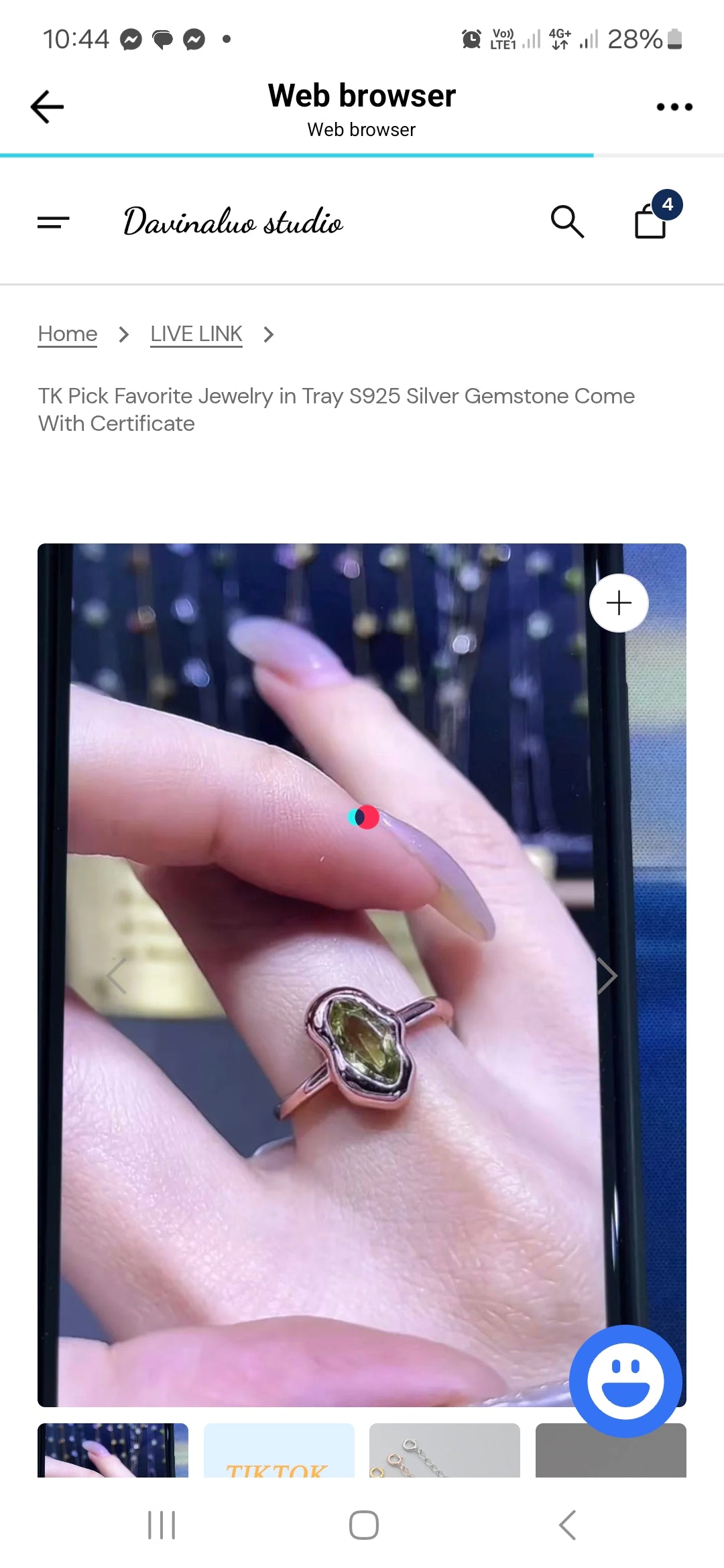
Task: Open the Davinaluo studio homepage logo
Action: click(233, 222)
